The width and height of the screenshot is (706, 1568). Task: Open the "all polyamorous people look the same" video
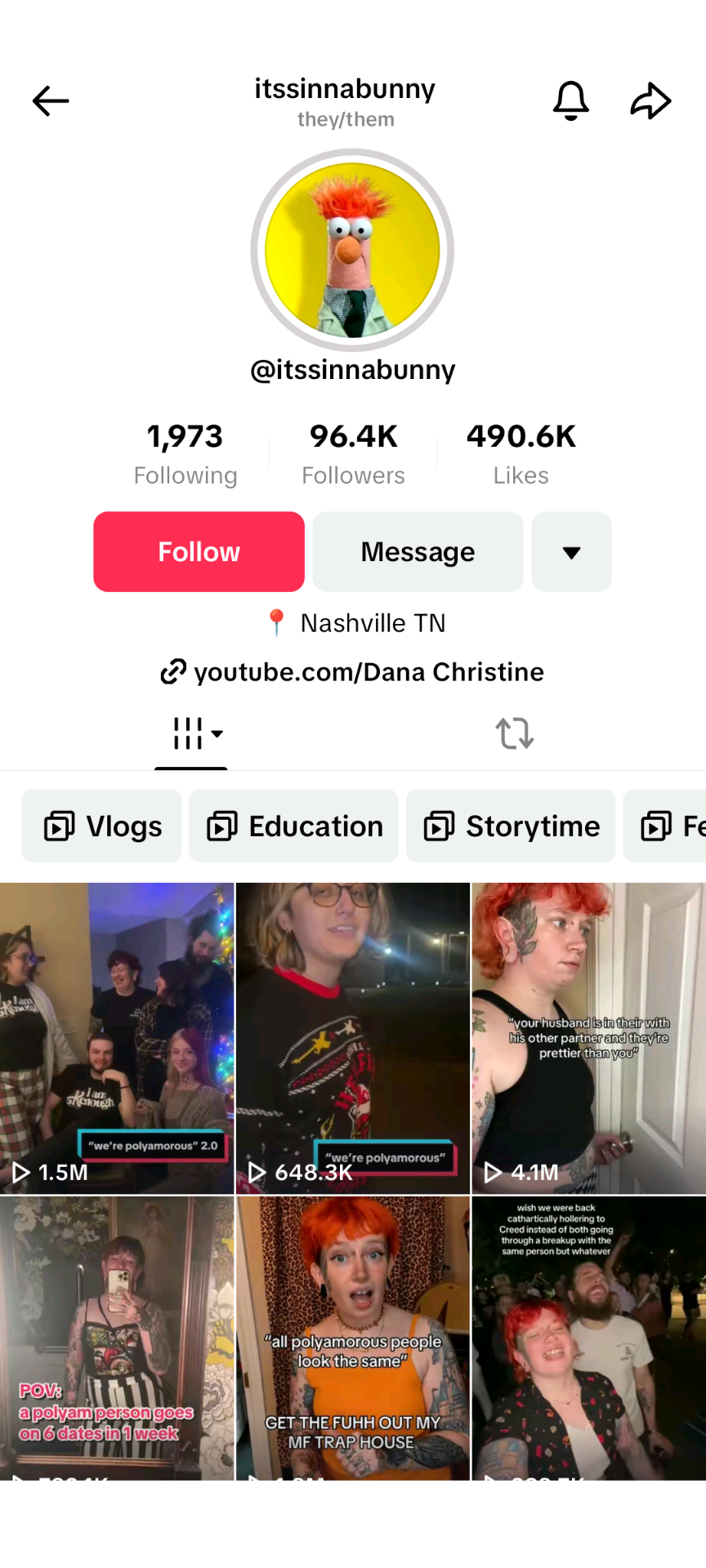point(353,1338)
